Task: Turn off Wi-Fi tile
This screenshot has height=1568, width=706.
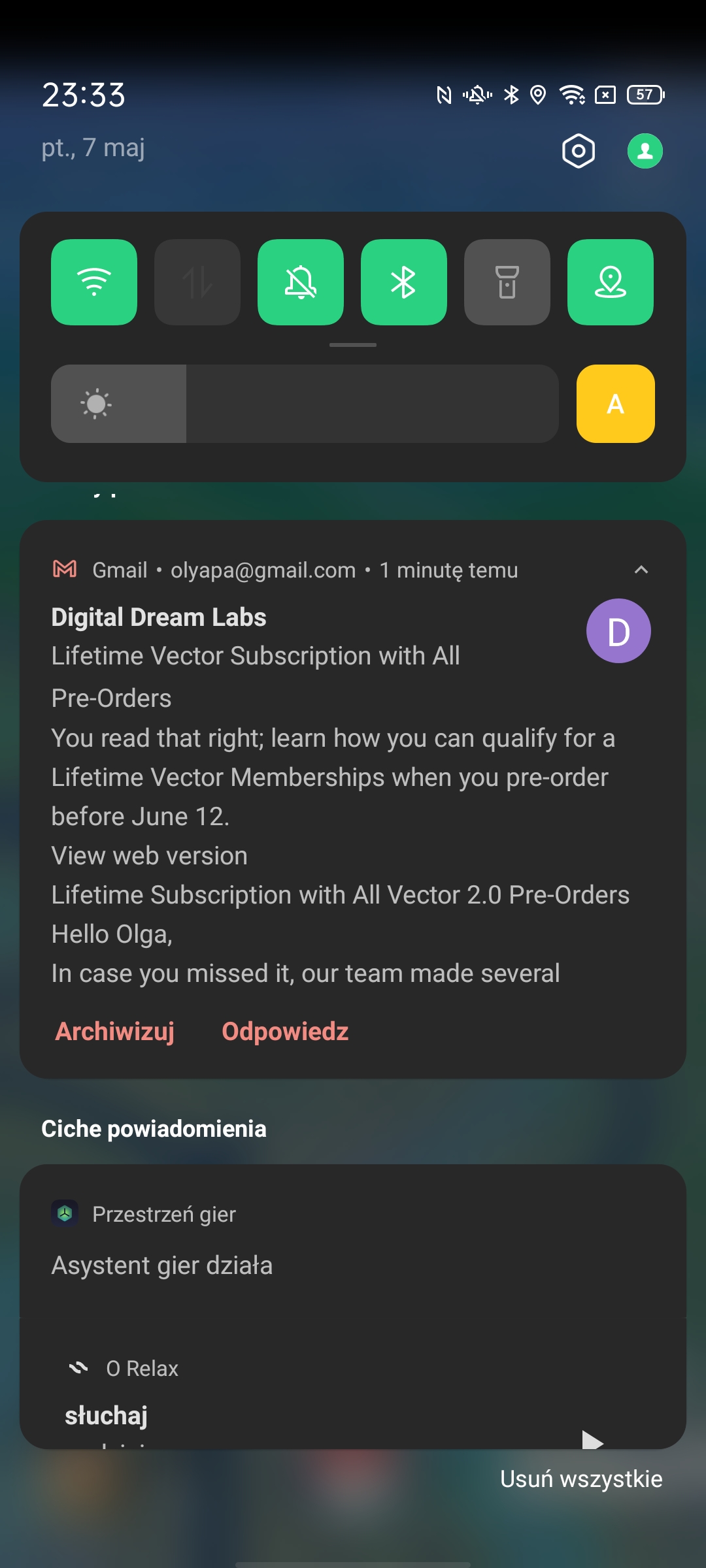Action: click(x=94, y=282)
